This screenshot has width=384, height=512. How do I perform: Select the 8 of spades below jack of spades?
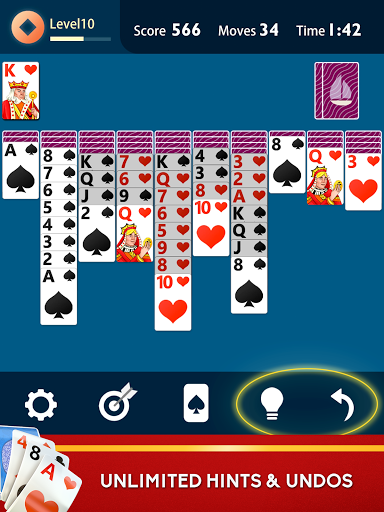point(249,285)
